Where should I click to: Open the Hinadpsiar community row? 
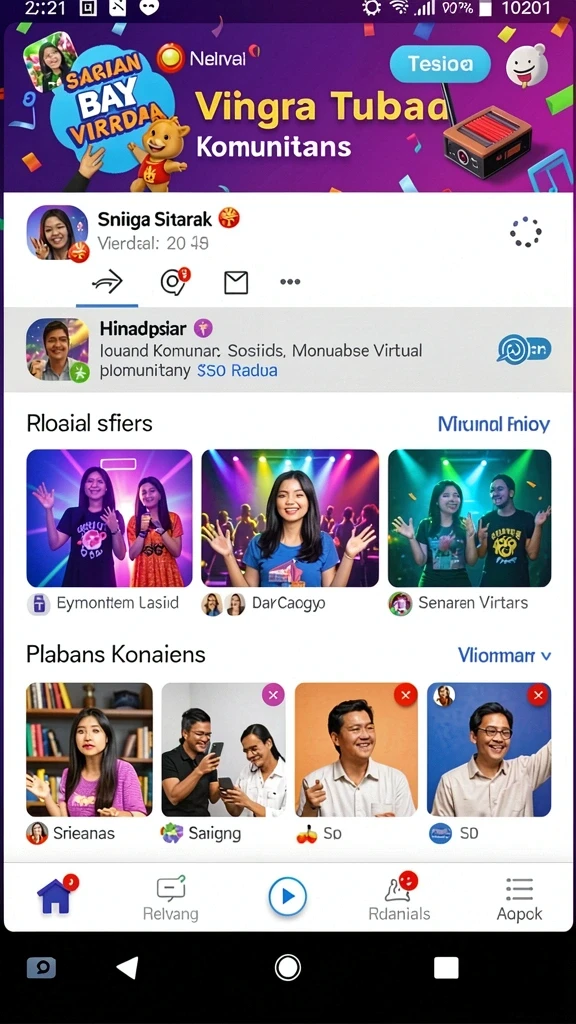click(x=288, y=349)
